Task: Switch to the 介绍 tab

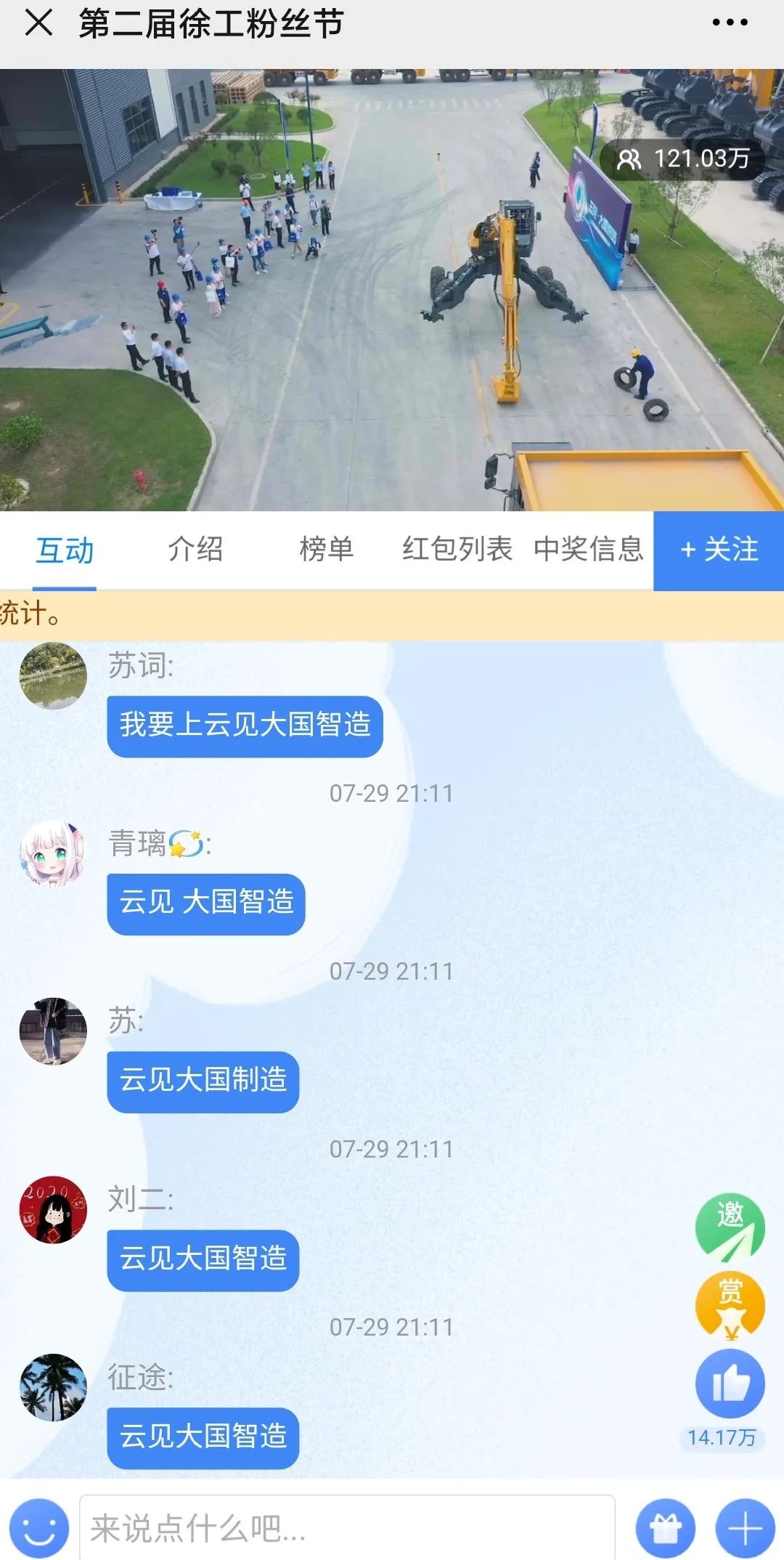Action: [x=195, y=550]
